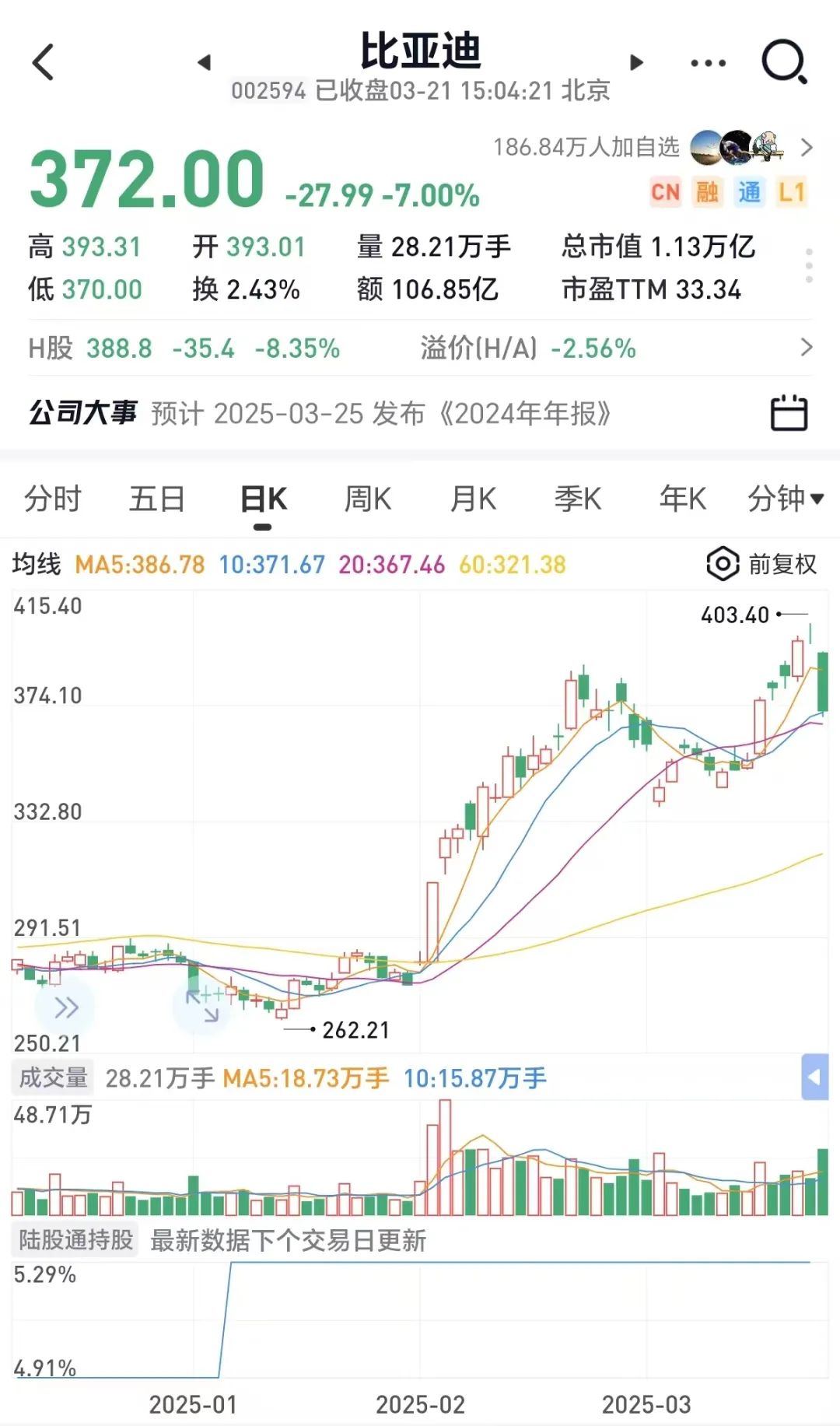Viewport: 840px width, 1426px height.
Task: Switch to the previous stock arrow
Action: pos(205,62)
